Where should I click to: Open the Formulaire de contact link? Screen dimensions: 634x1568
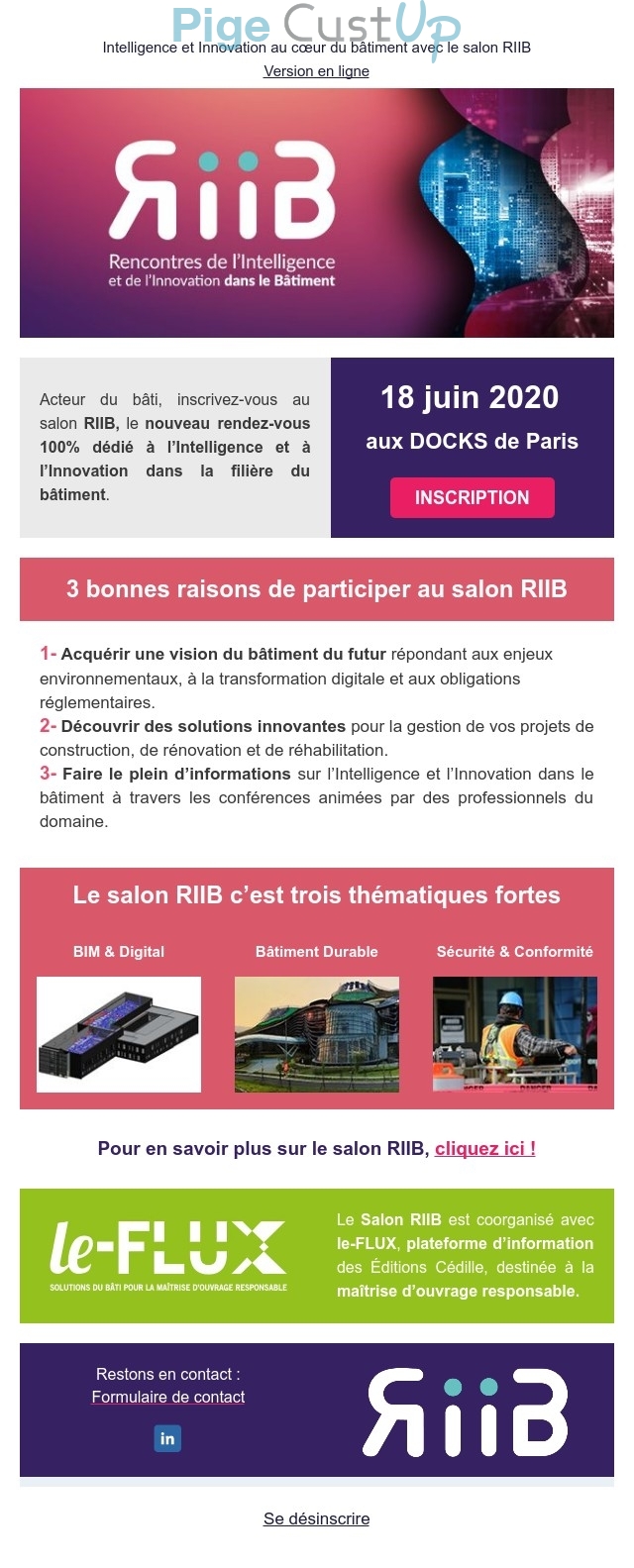pos(168,1397)
